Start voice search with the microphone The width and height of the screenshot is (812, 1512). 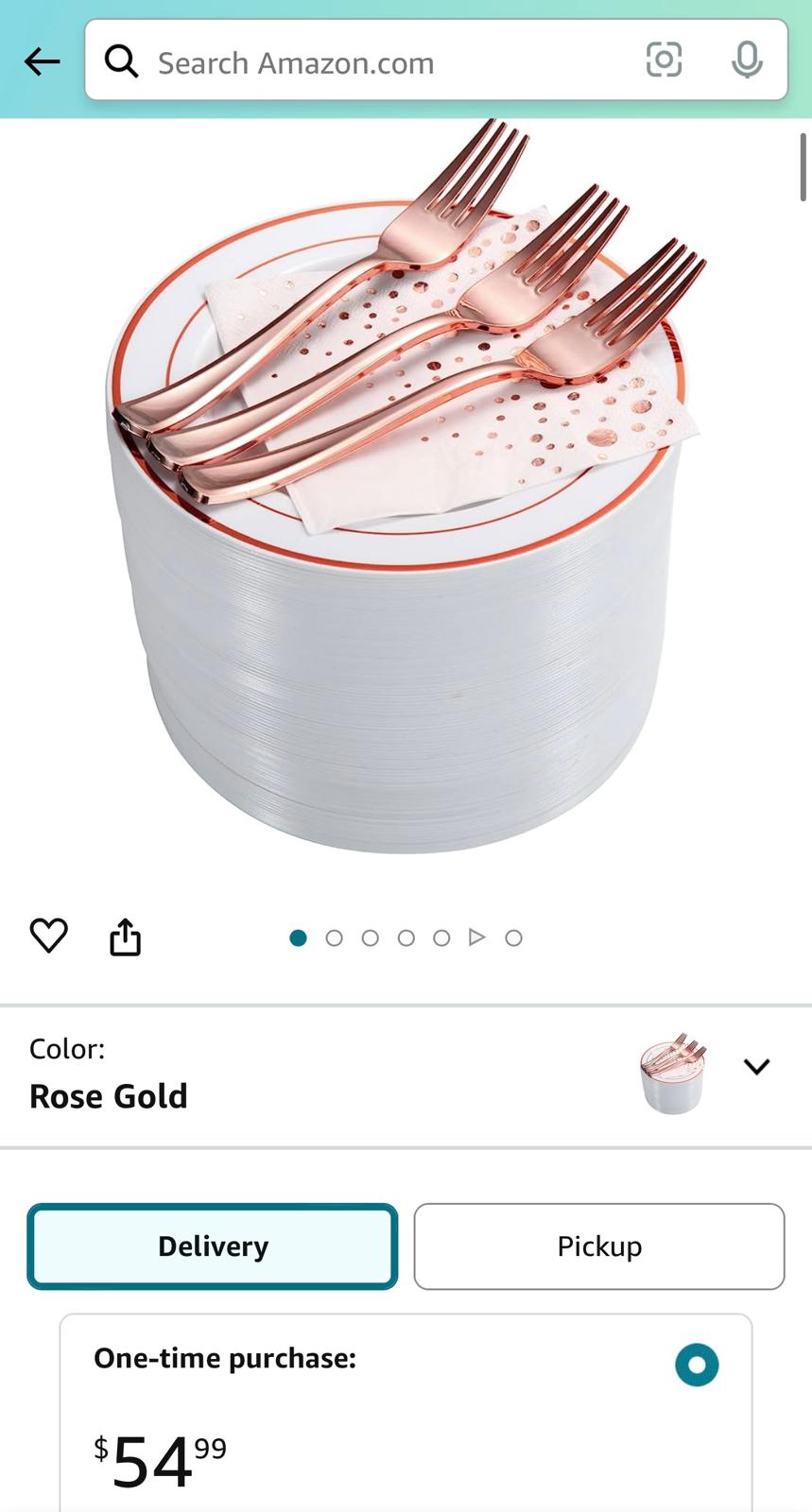[747, 60]
